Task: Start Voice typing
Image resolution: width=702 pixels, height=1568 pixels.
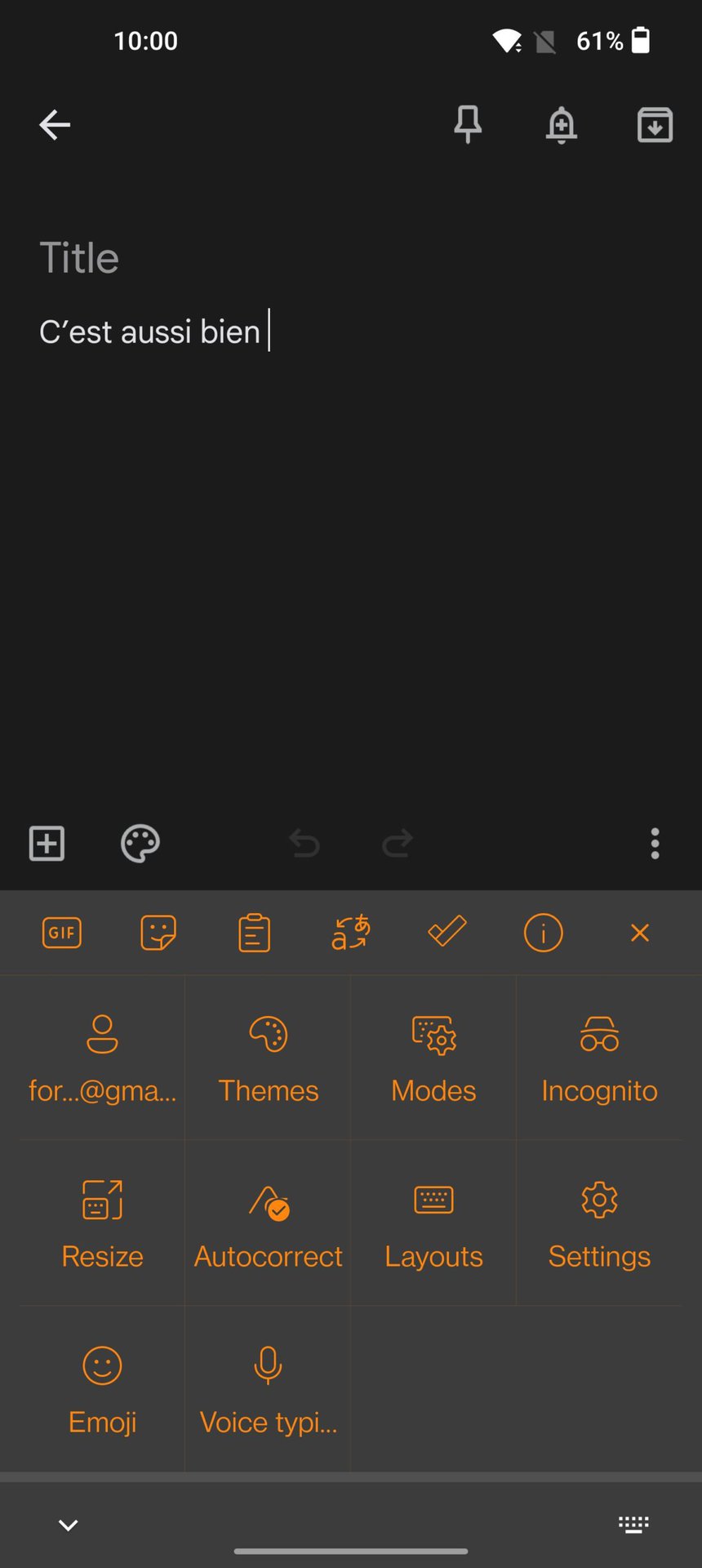Action: point(268,1389)
